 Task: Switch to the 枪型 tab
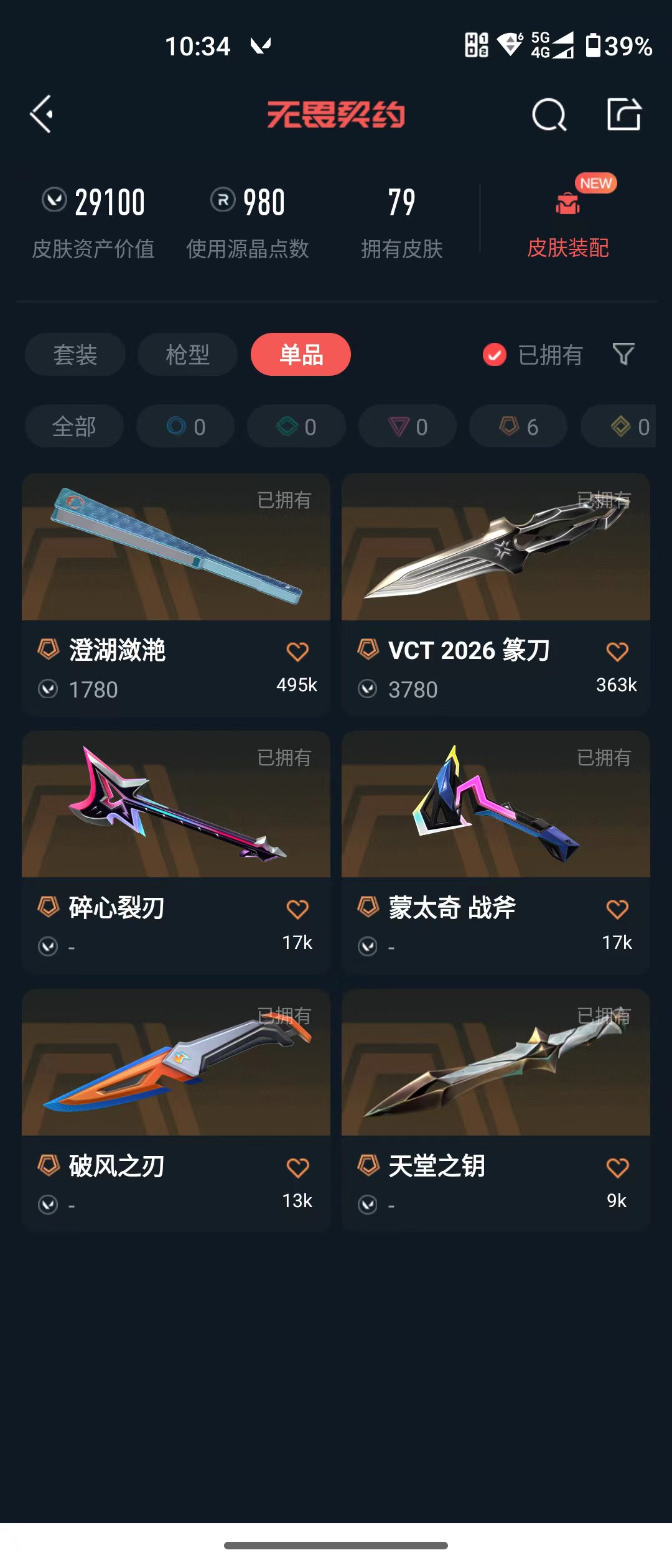(188, 355)
